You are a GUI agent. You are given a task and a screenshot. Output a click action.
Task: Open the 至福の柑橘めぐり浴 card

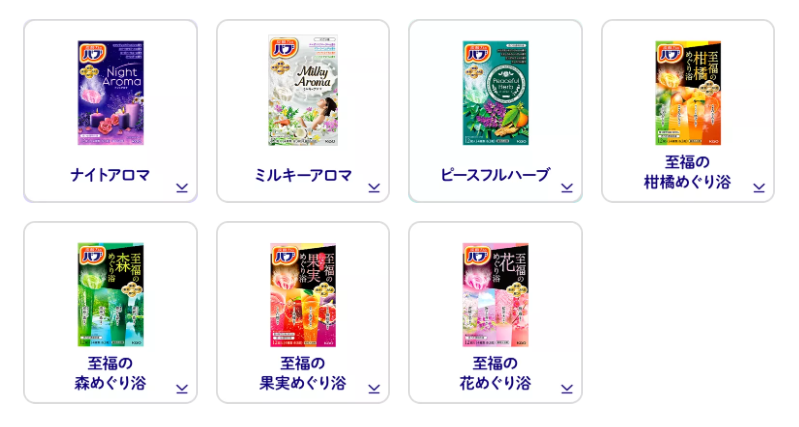(x=687, y=111)
